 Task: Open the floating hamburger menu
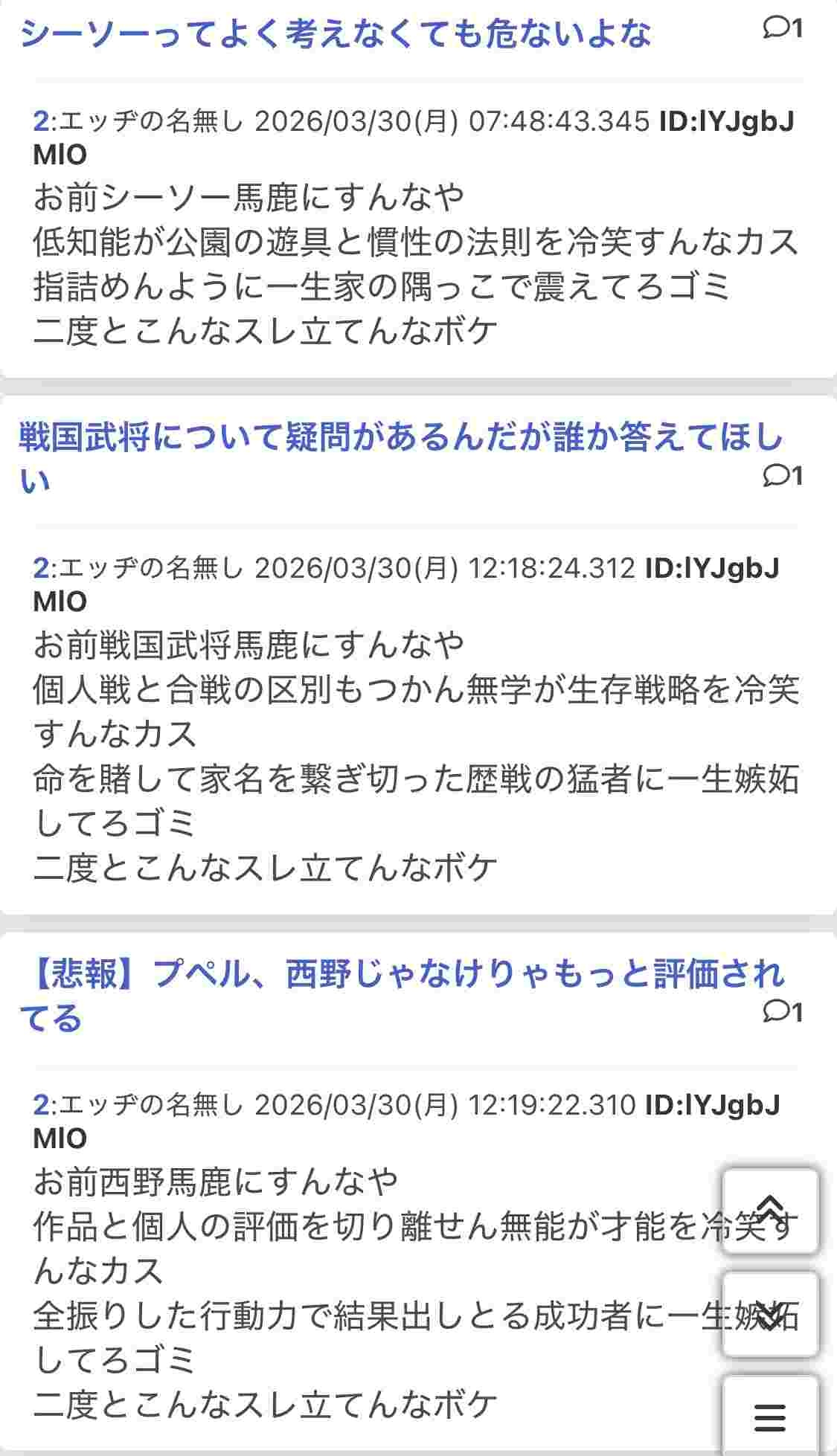click(x=770, y=1417)
